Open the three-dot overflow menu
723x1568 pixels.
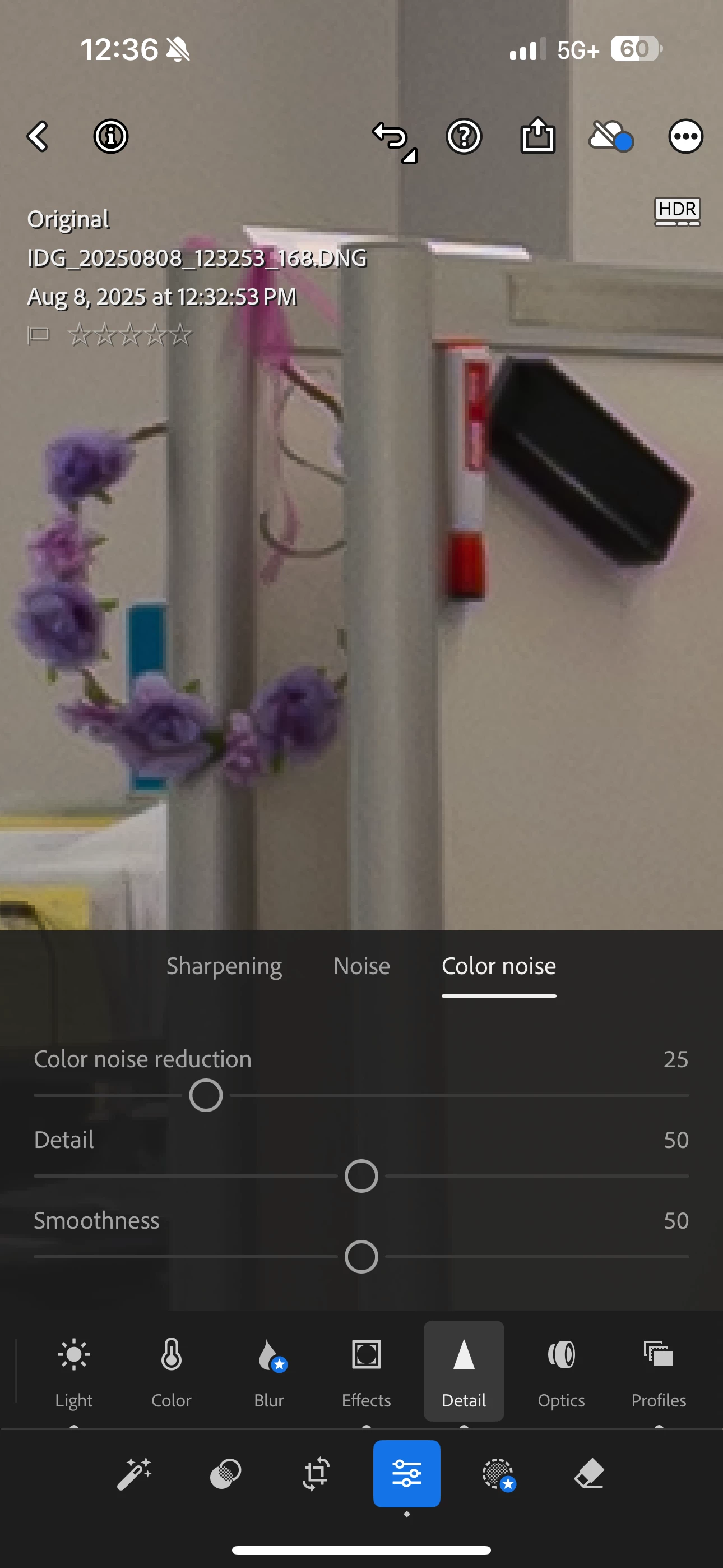[685, 136]
